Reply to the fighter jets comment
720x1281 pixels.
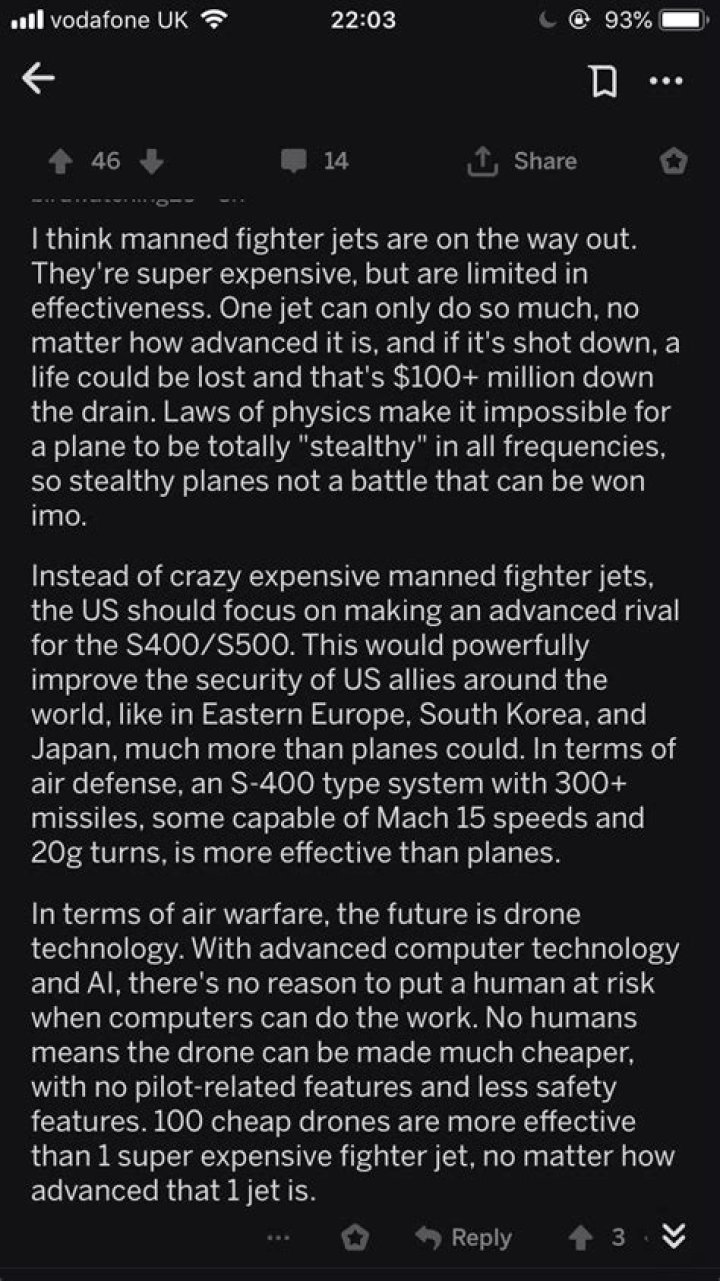tap(464, 1238)
